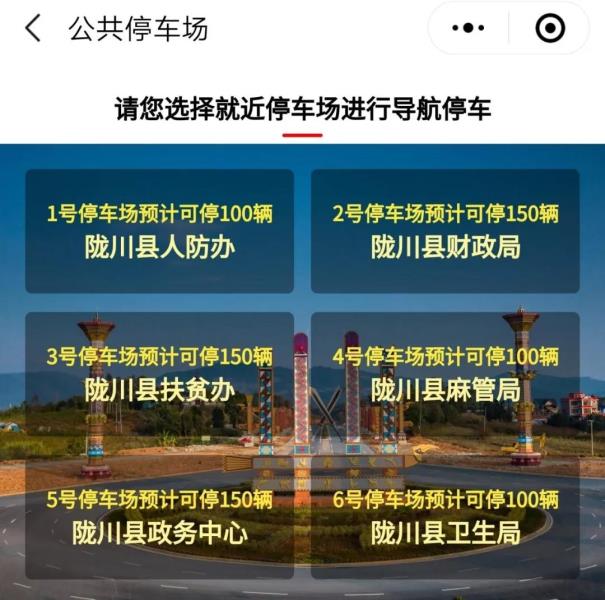Choose 3号停车场 陇川县扶贫办
The height and width of the screenshot is (600, 605).
[160, 373]
